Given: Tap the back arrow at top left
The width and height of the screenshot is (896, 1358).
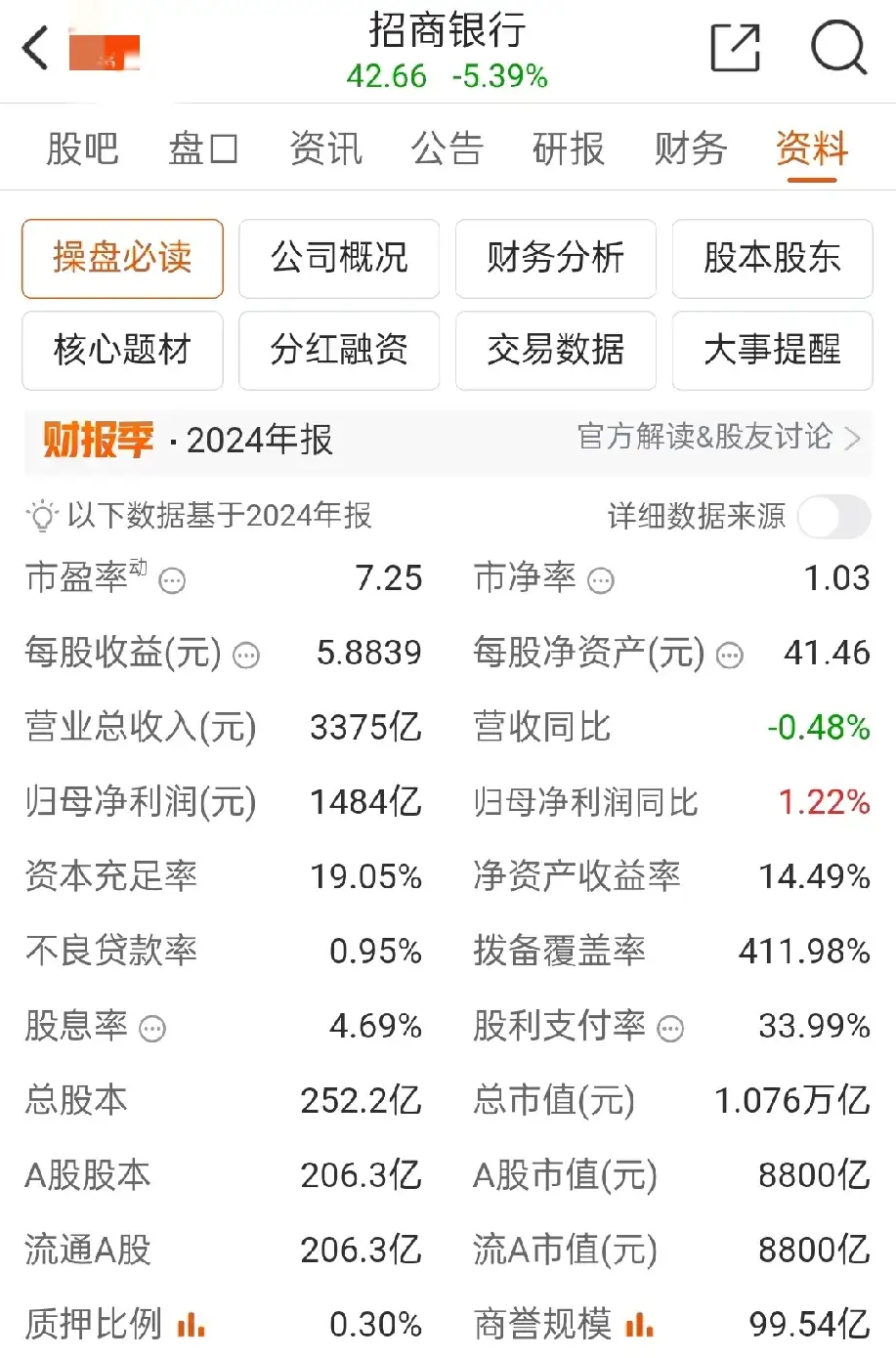Looking at the screenshot, I should (x=35, y=46).
